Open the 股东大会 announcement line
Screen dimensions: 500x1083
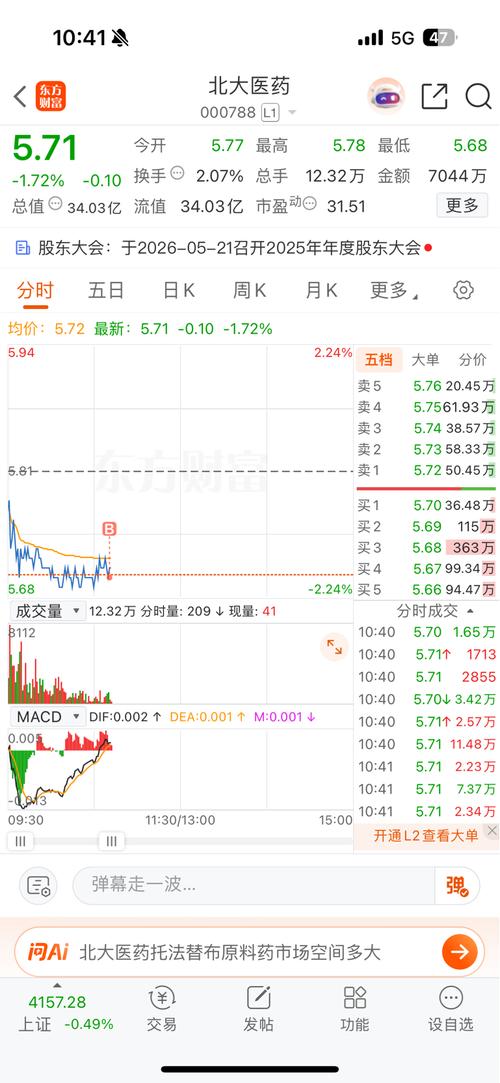click(x=224, y=248)
